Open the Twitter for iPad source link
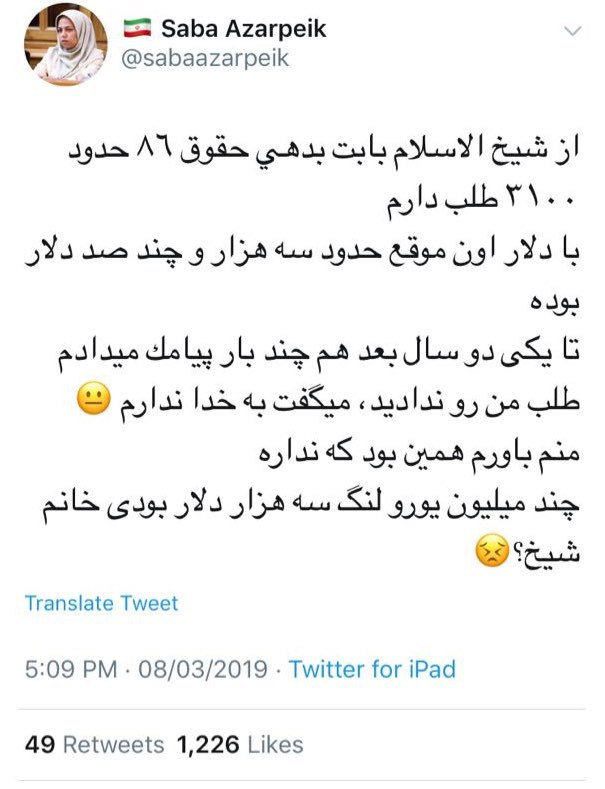This screenshot has width=605, height=789. [x=372, y=669]
